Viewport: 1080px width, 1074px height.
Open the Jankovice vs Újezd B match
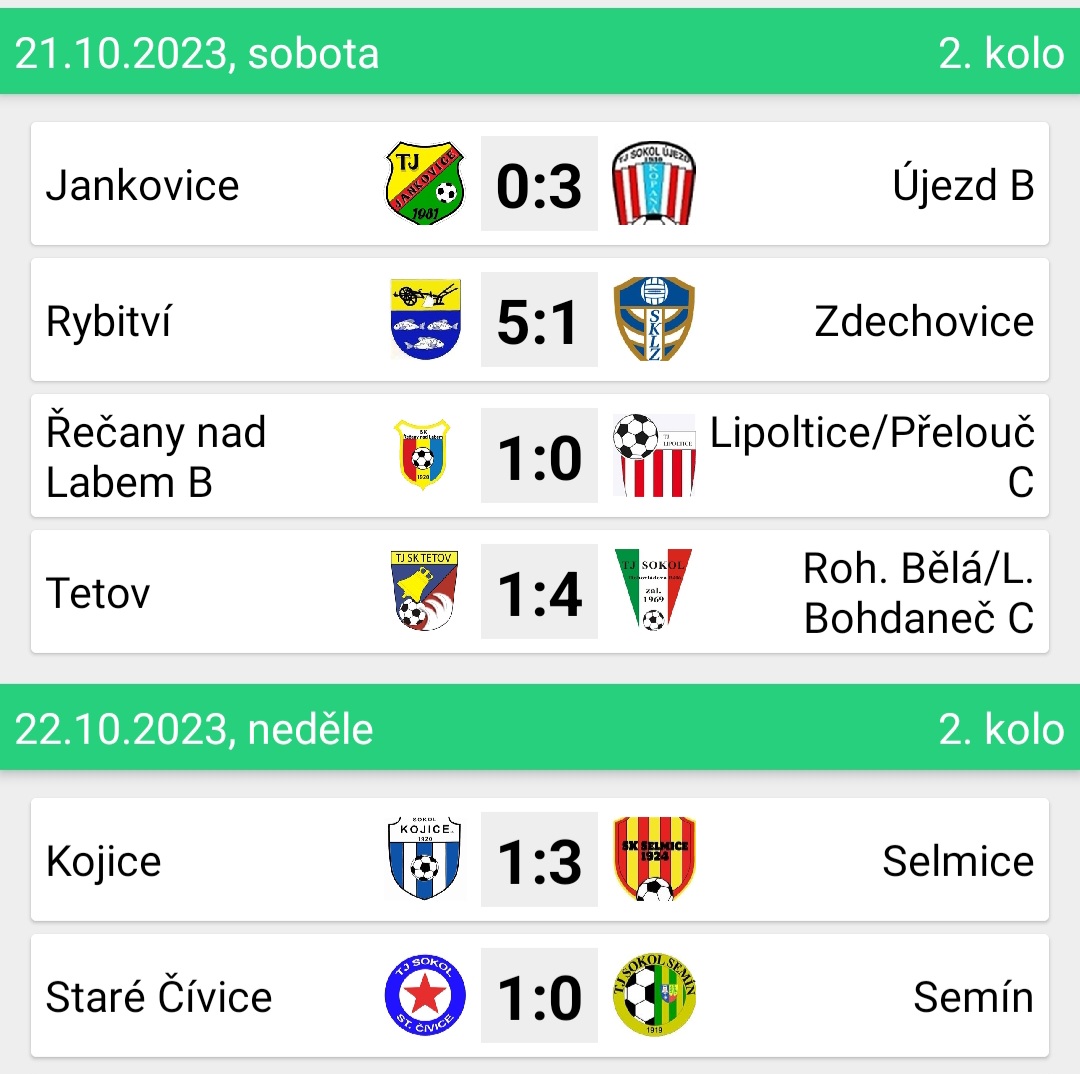click(x=539, y=185)
